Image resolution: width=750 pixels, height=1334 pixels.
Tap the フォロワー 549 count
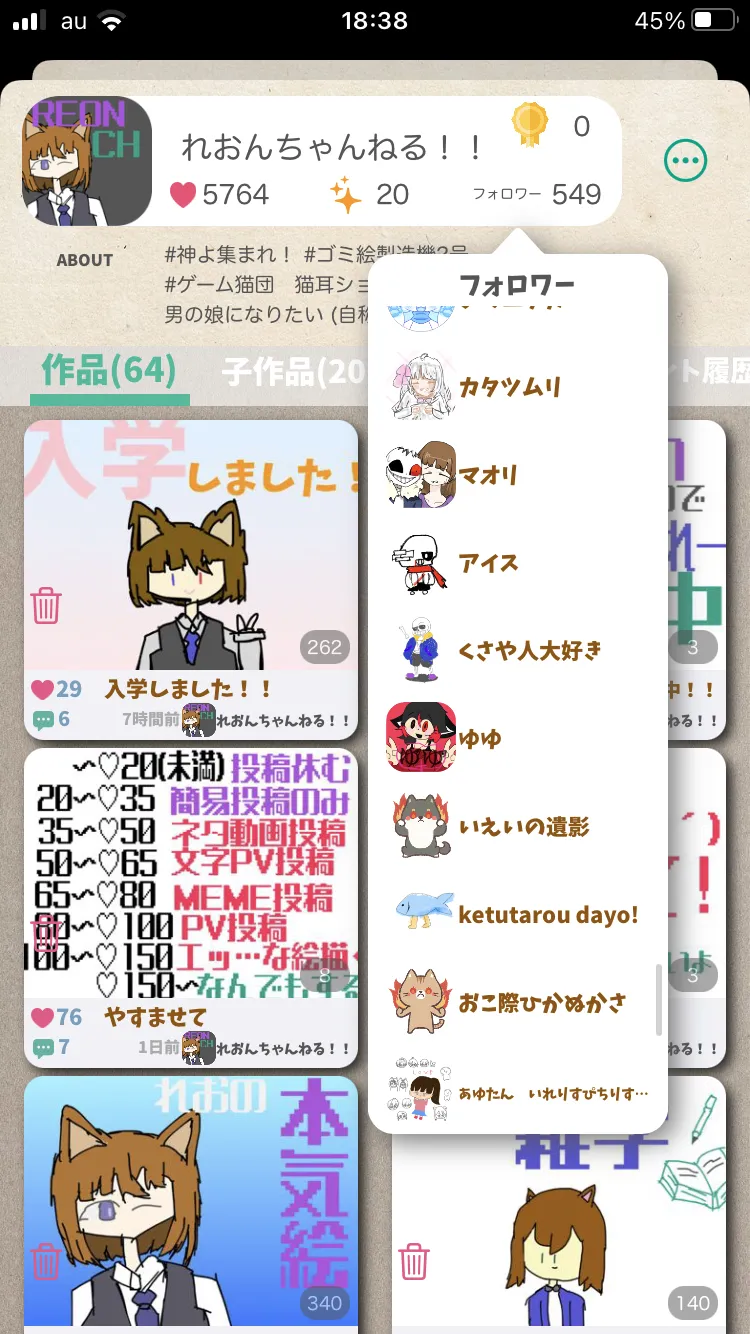[x=537, y=195]
